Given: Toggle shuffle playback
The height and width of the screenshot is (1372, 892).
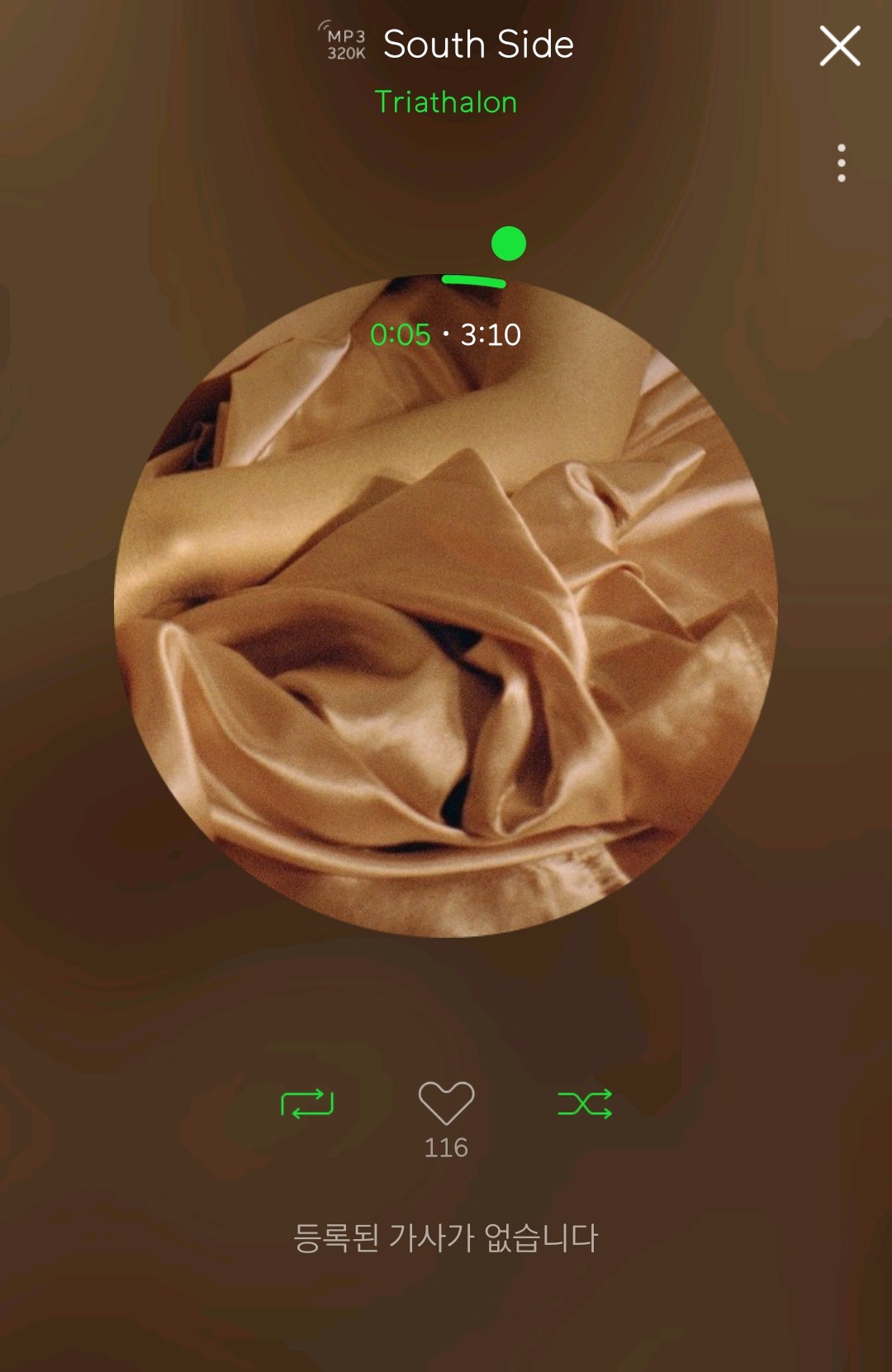Looking at the screenshot, I should pyautogui.click(x=585, y=1104).
